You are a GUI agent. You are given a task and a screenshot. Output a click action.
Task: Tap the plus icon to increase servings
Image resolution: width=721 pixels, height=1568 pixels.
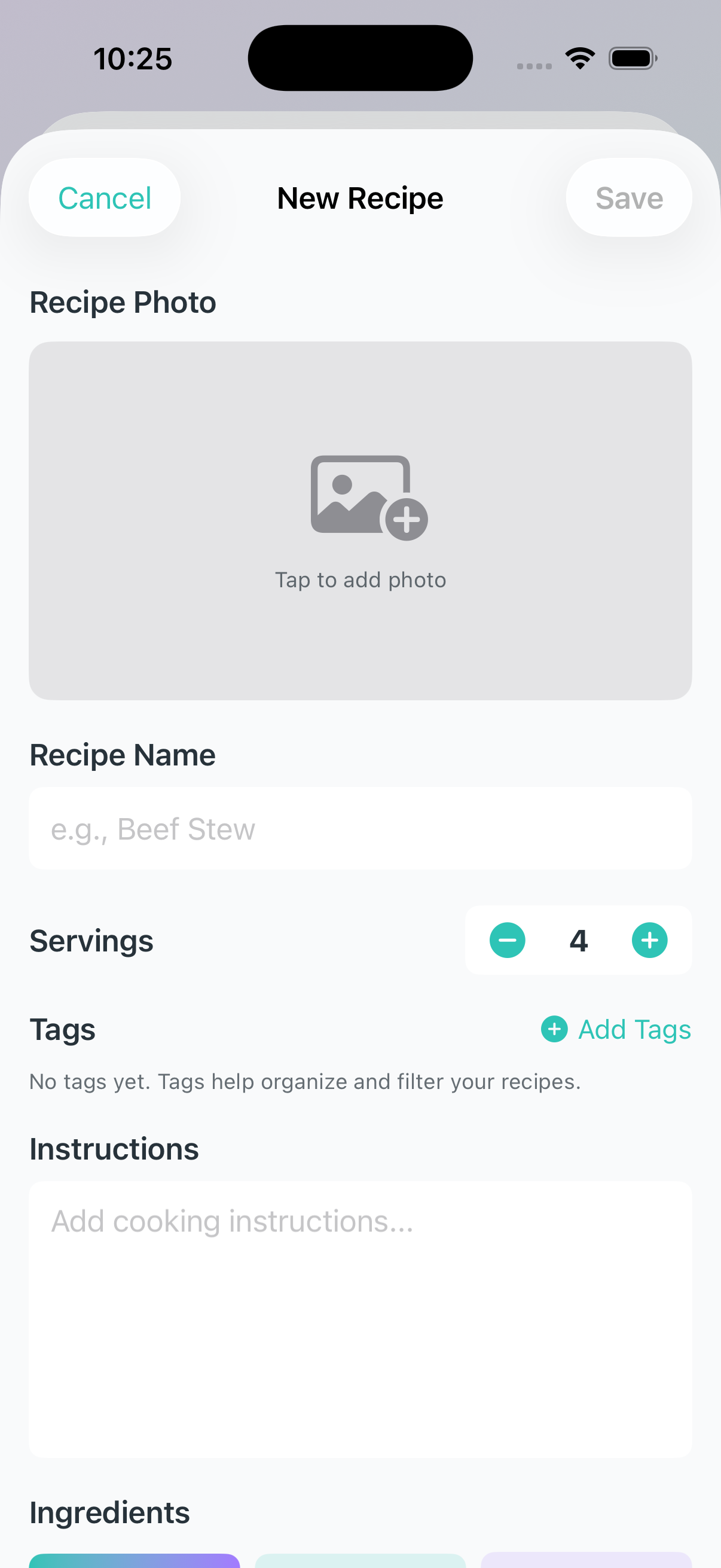(x=649, y=940)
